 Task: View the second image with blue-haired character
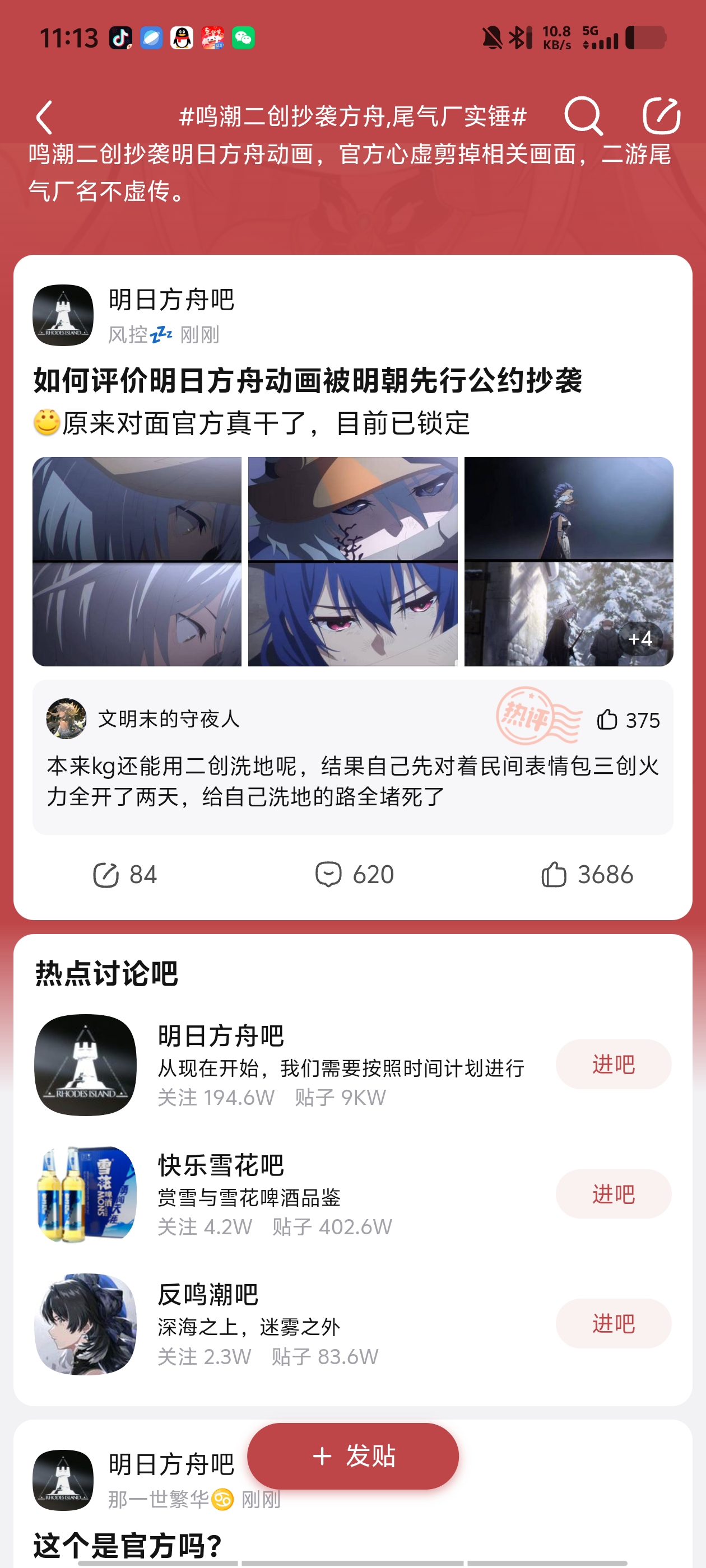pyautogui.click(x=352, y=561)
